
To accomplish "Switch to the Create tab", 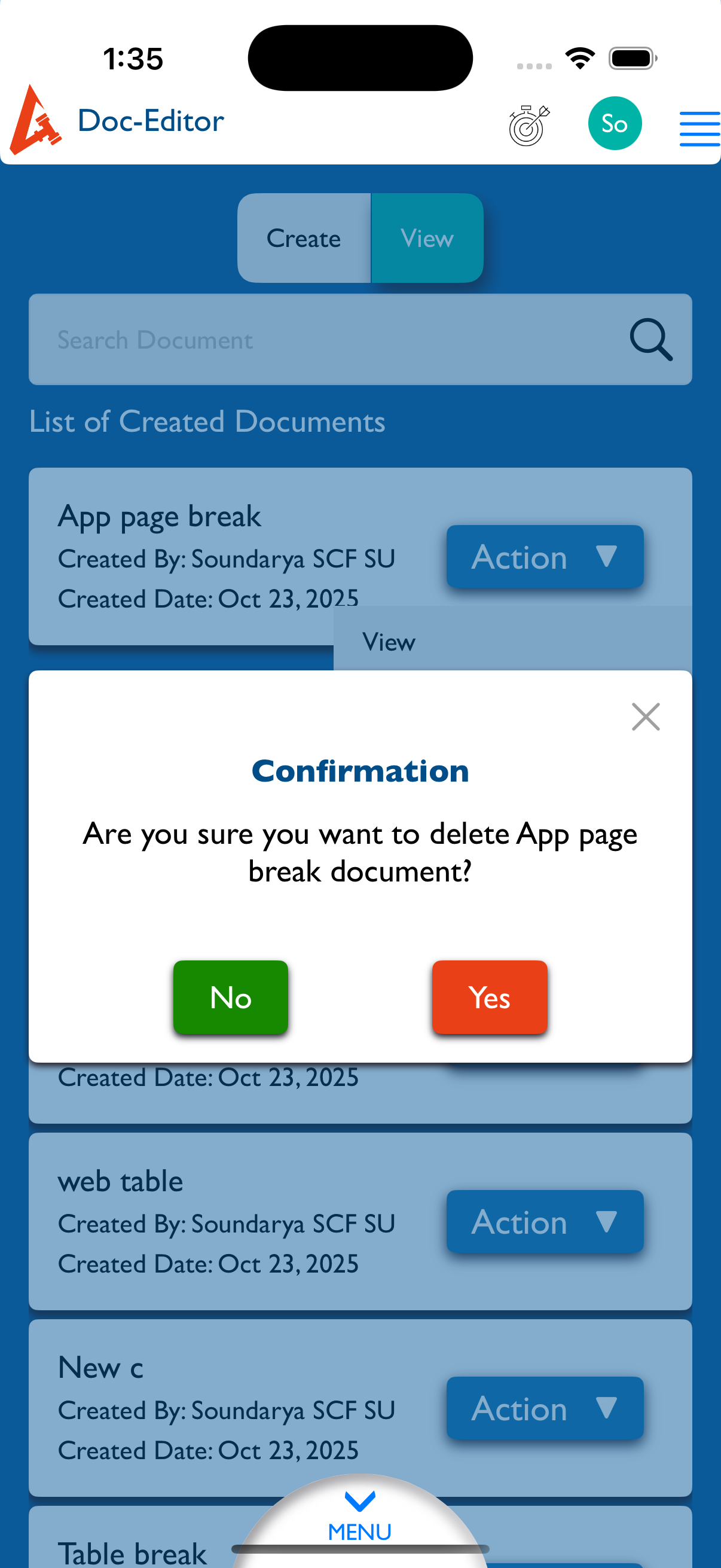I will click(304, 238).
